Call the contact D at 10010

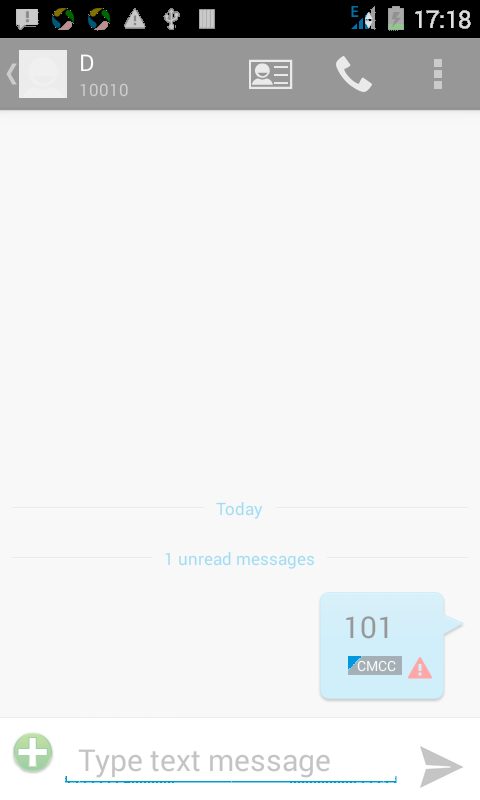pos(353,74)
